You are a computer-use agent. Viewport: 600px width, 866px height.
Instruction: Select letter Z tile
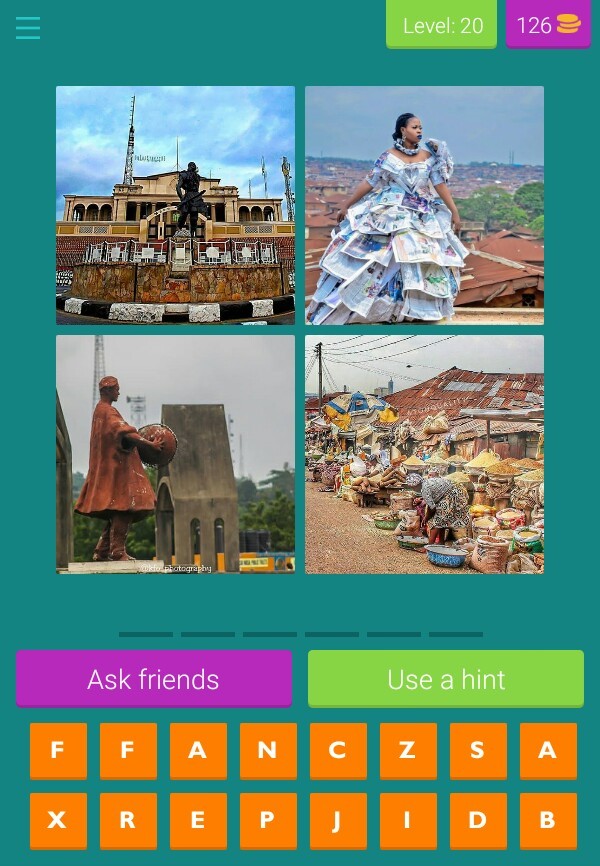coord(407,750)
